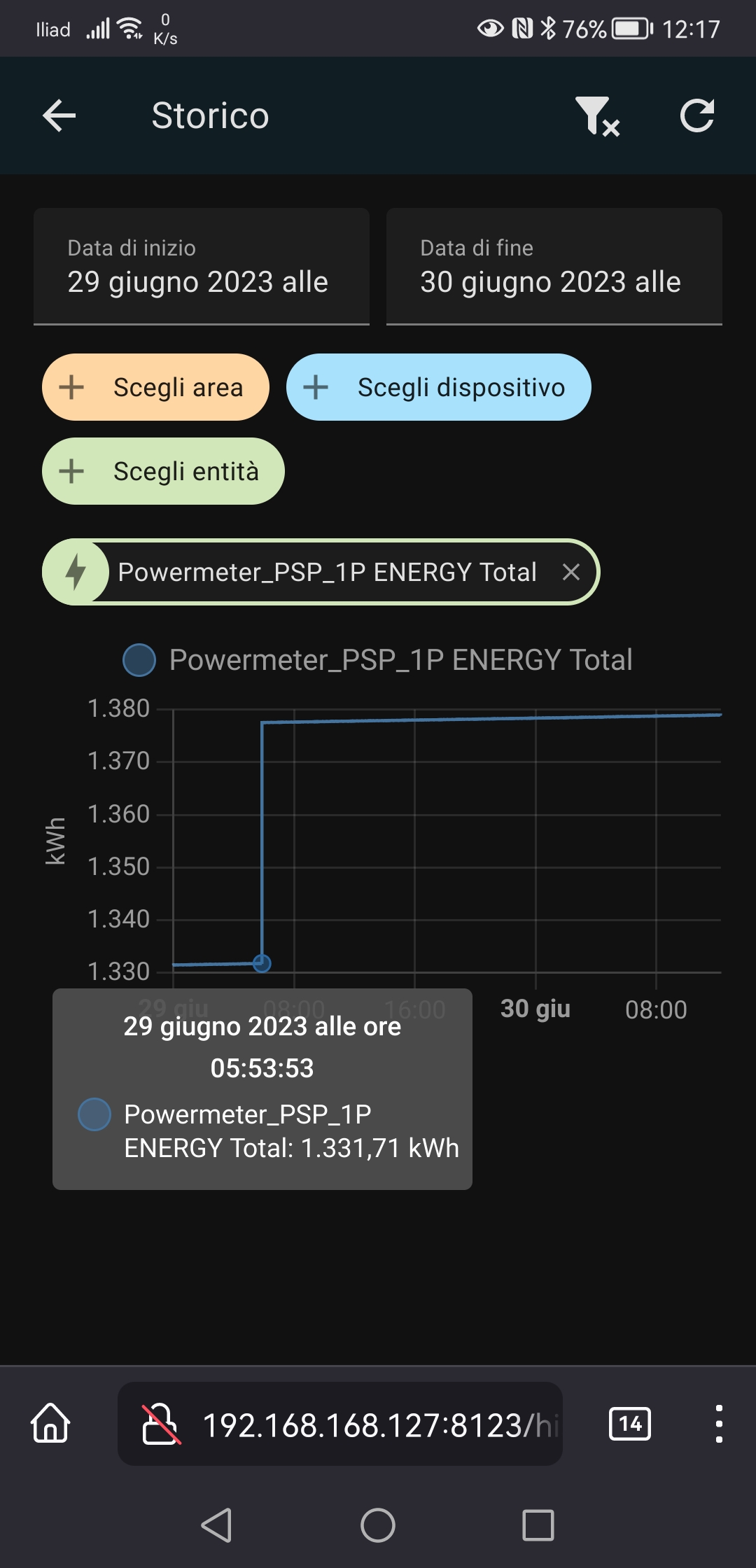Screen dimensions: 756x1568
Task: Remove the Powermeter_PSP_1P ENERGY Total entity chip
Action: pos(571,572)
